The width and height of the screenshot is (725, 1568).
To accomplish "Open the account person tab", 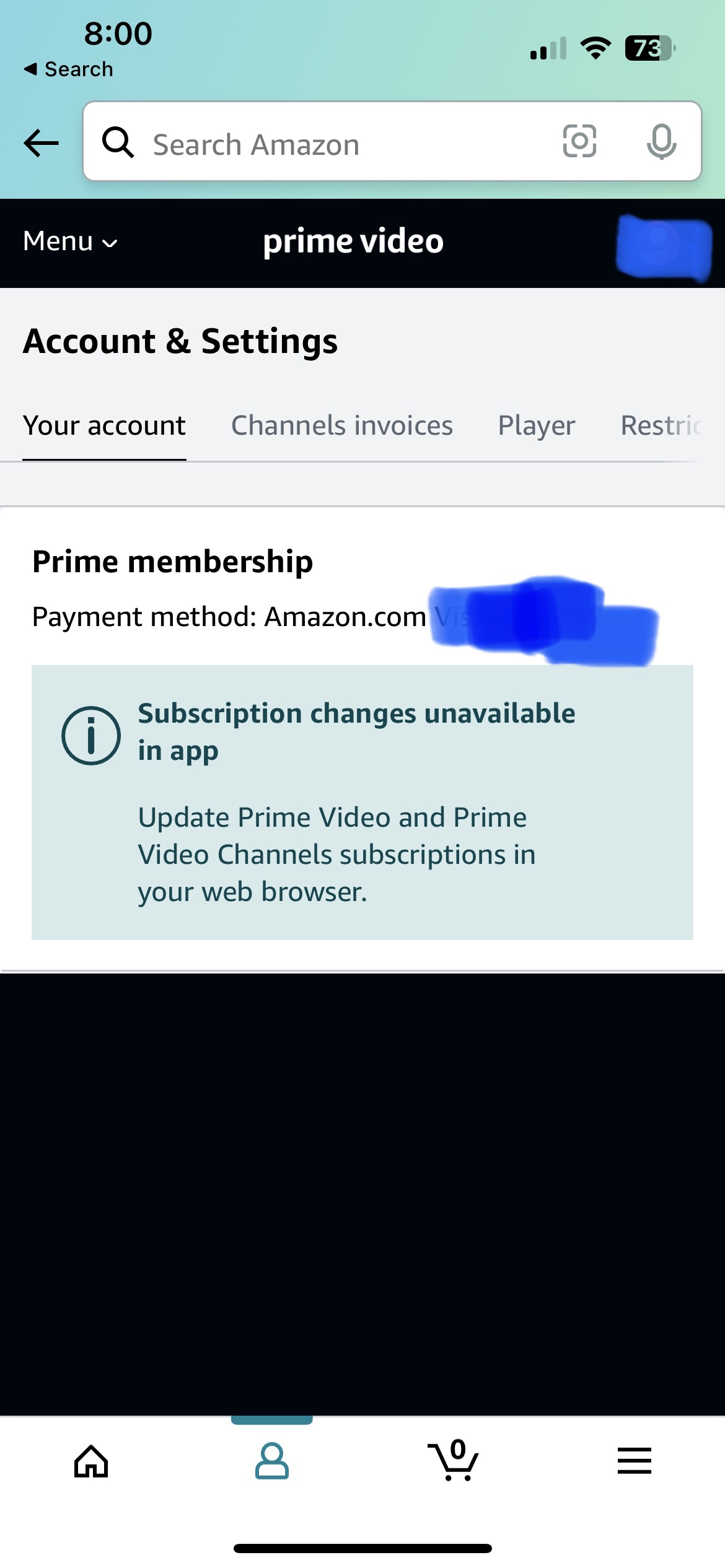I will (x=271, y=1461).
